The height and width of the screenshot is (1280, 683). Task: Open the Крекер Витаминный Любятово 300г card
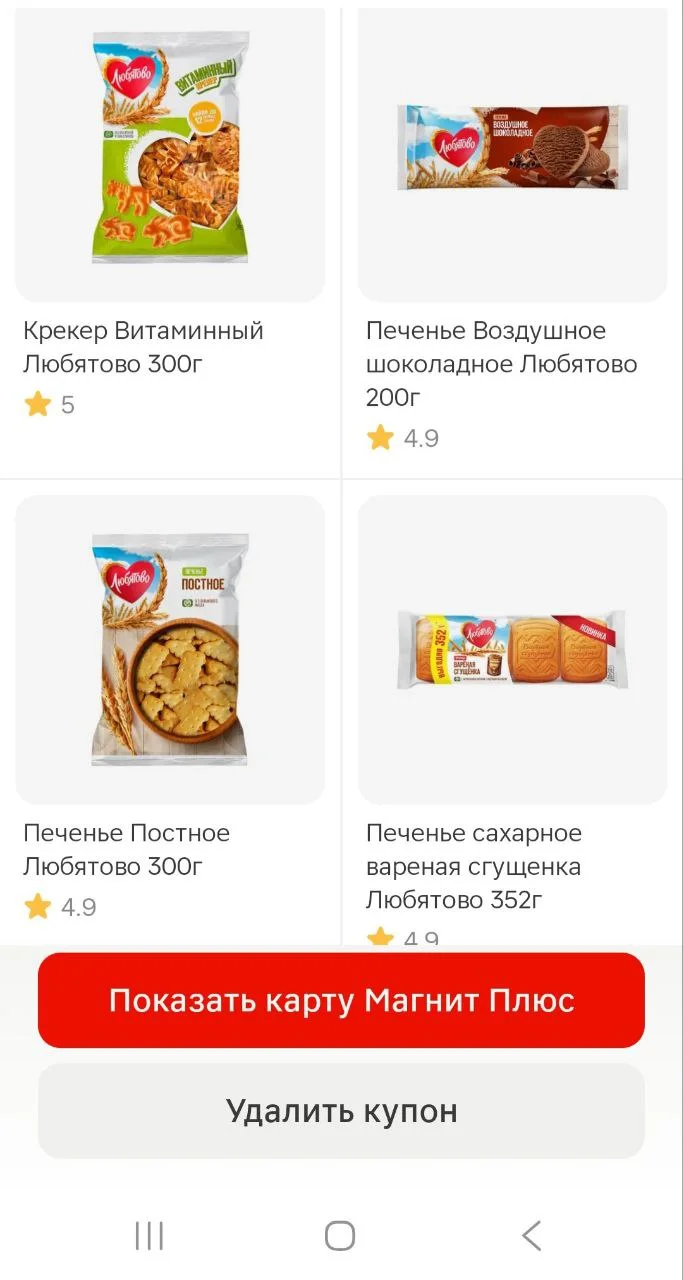(x=170, y=240)
